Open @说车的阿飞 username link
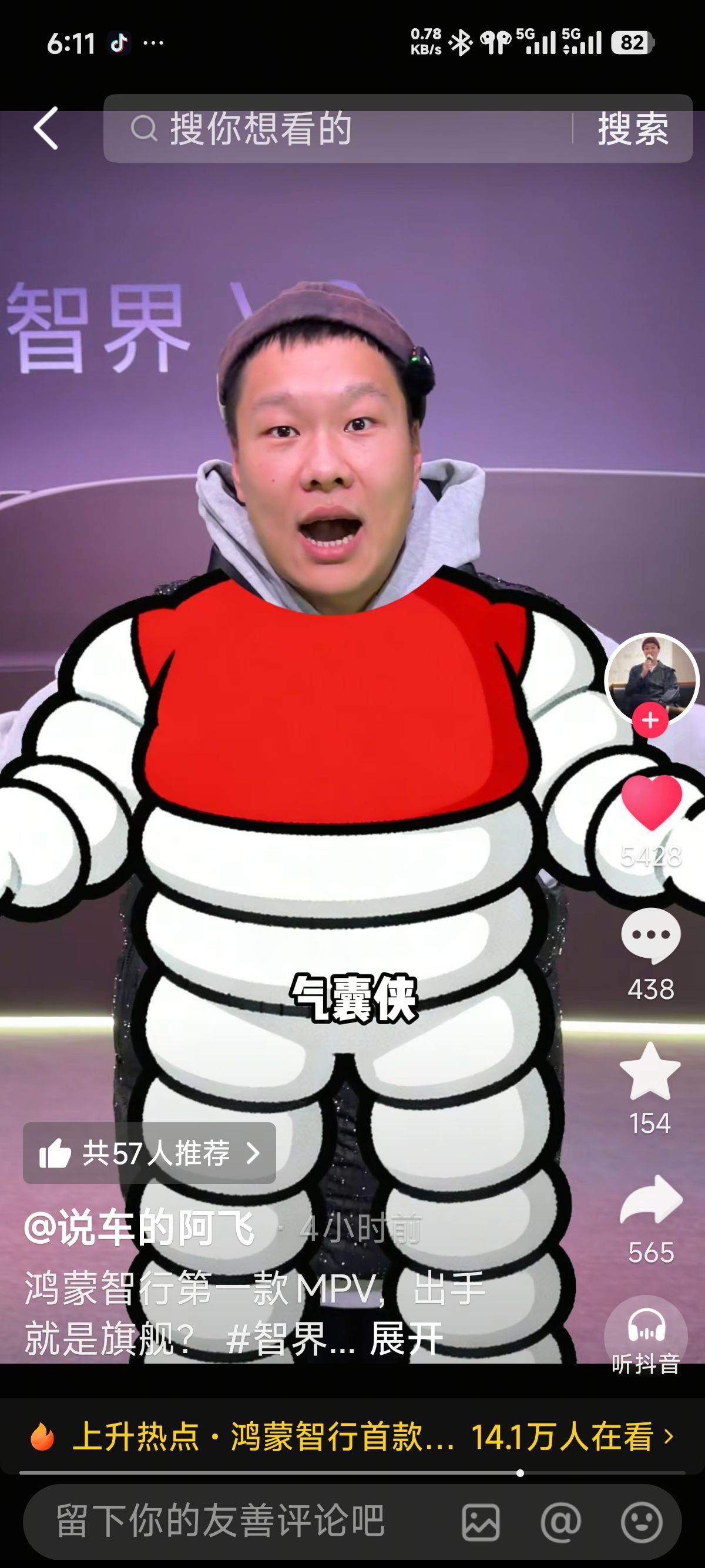This screenshot has height=1568, width=705. [140, 1229]
